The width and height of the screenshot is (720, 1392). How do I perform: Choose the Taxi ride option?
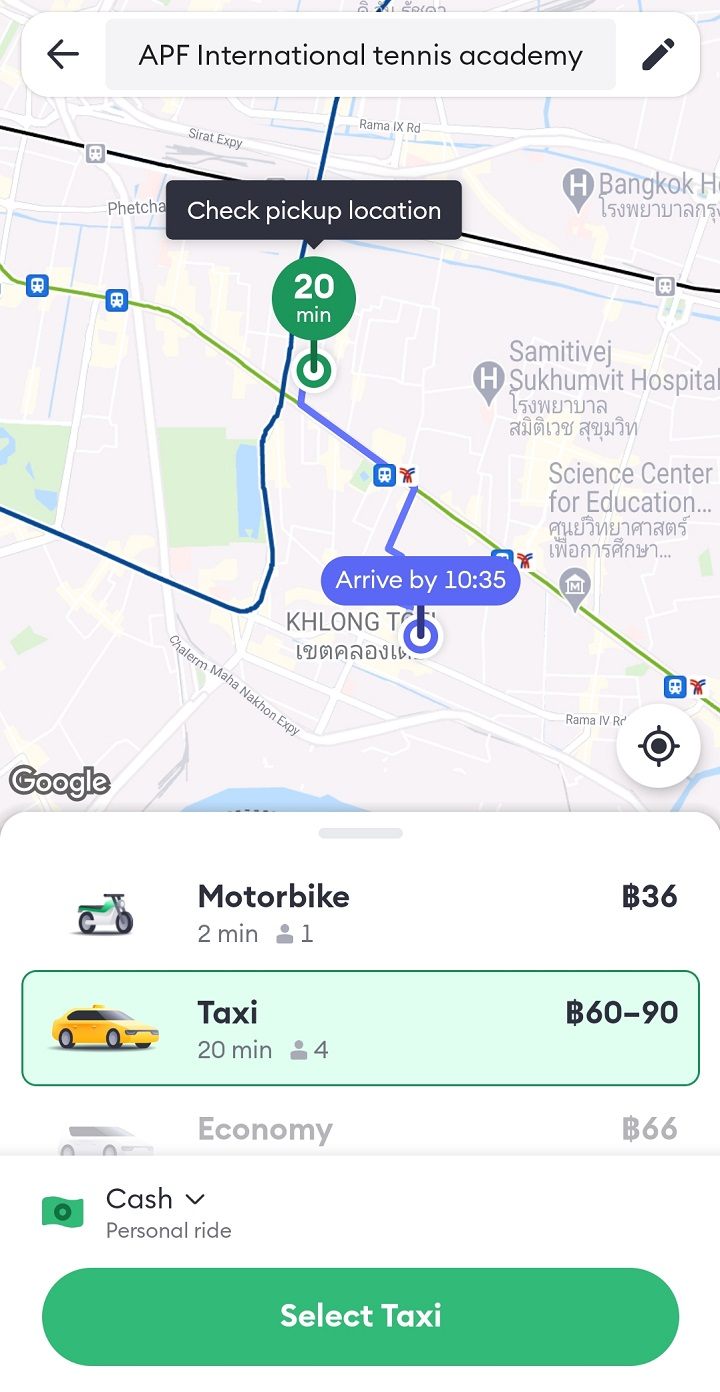pos(360,1028)
